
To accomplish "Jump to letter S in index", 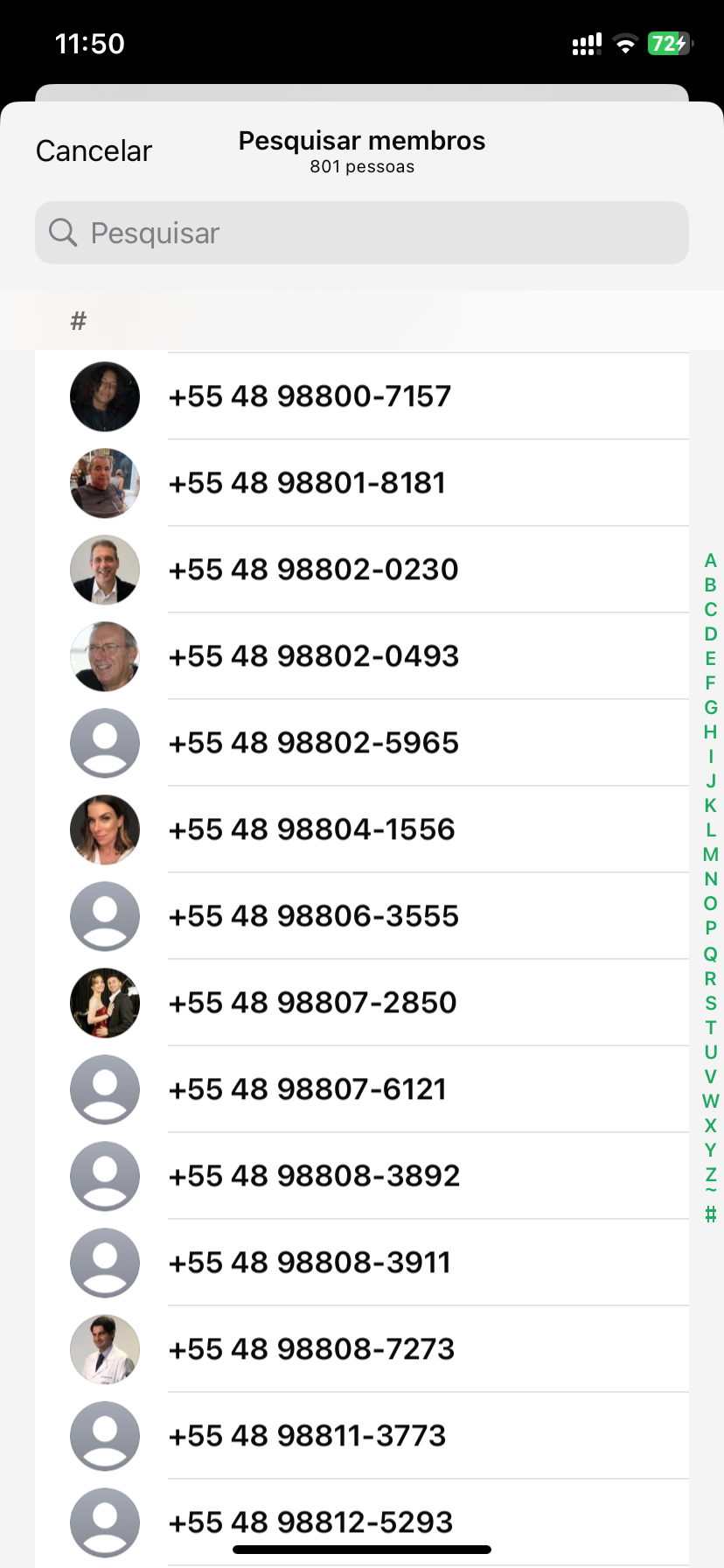I will 710,1003.
